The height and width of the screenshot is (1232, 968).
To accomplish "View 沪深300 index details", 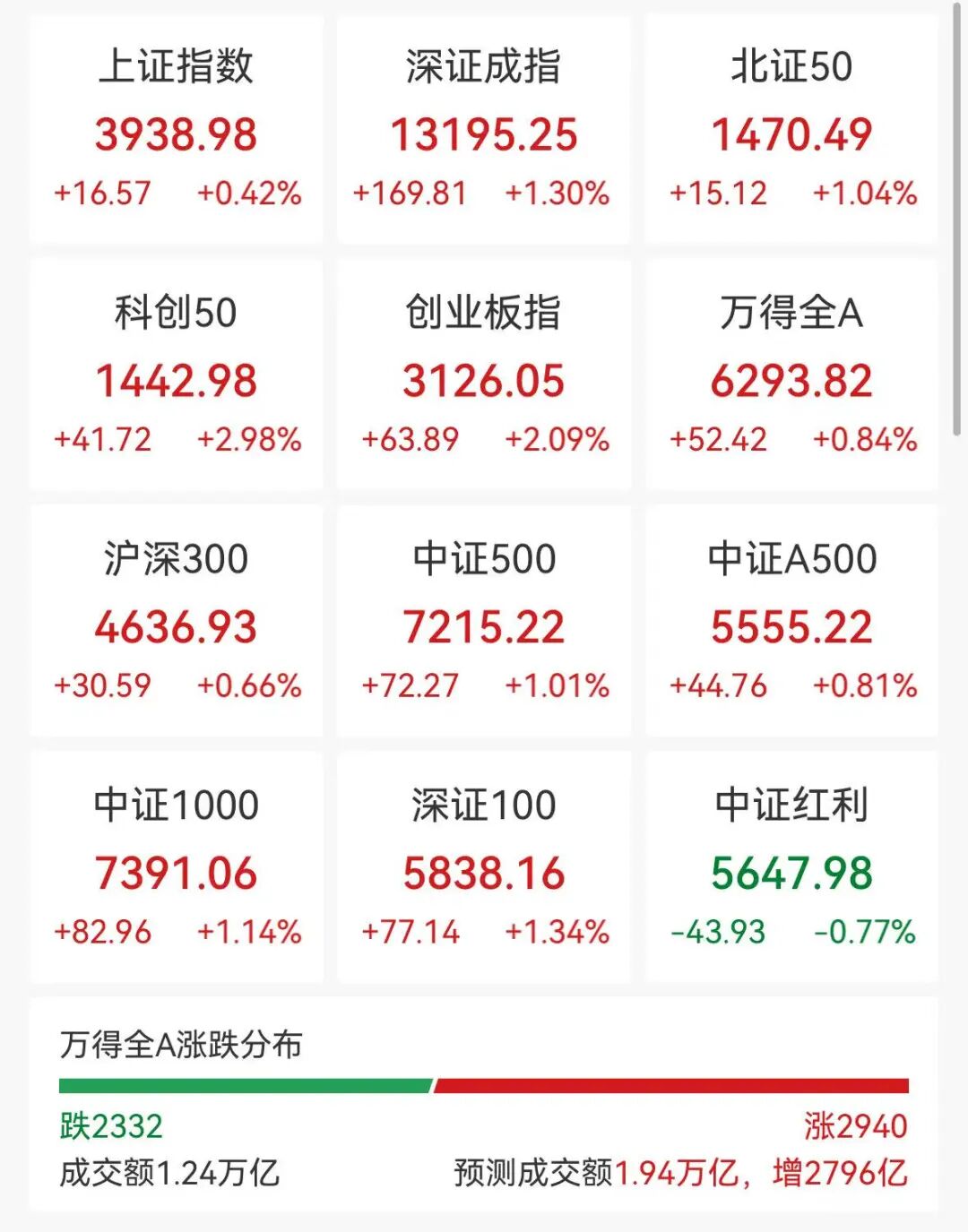I will pyautogui.click(x=176, y=622).
